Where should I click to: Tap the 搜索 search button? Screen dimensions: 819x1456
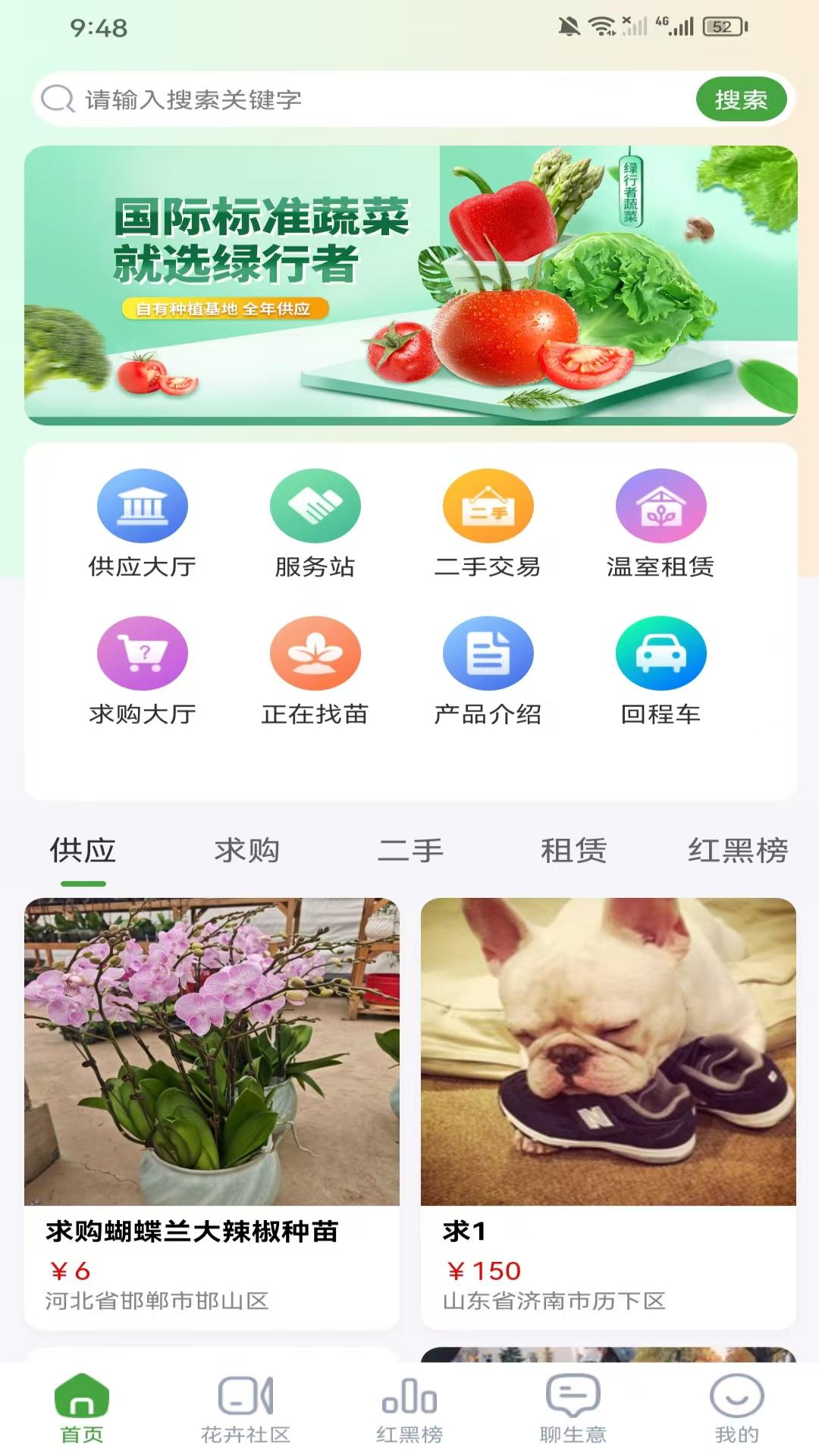(x=741, y=99)
